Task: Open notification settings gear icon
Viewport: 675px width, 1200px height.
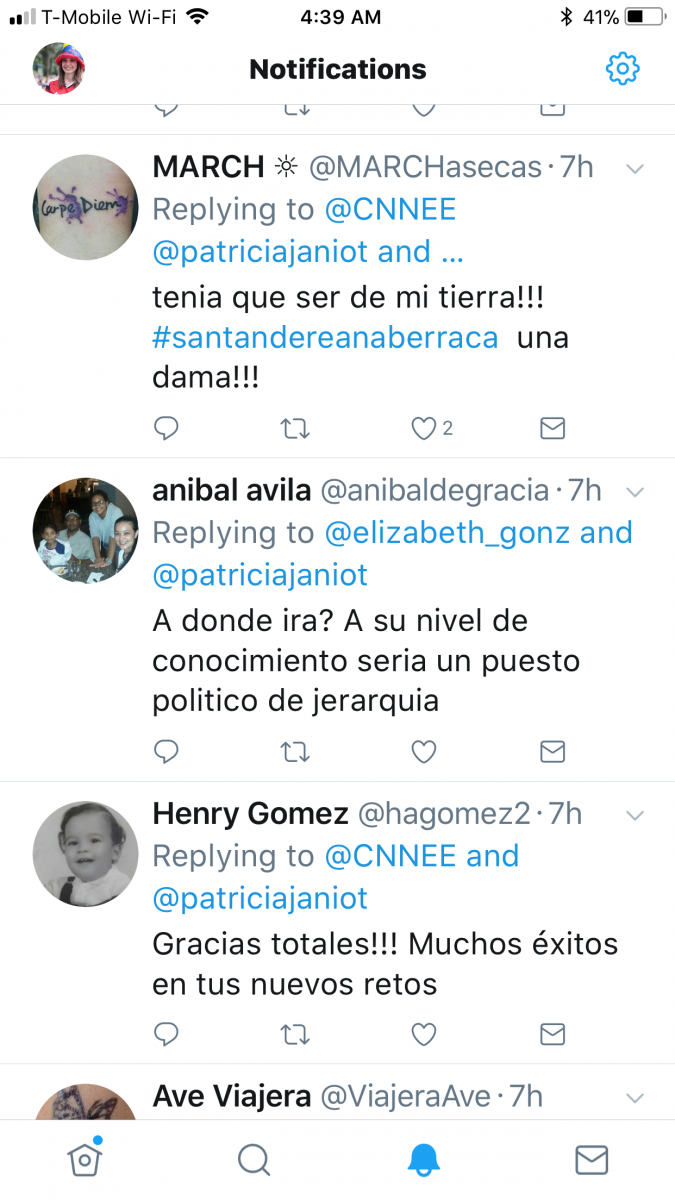Action: coord(622,69)
